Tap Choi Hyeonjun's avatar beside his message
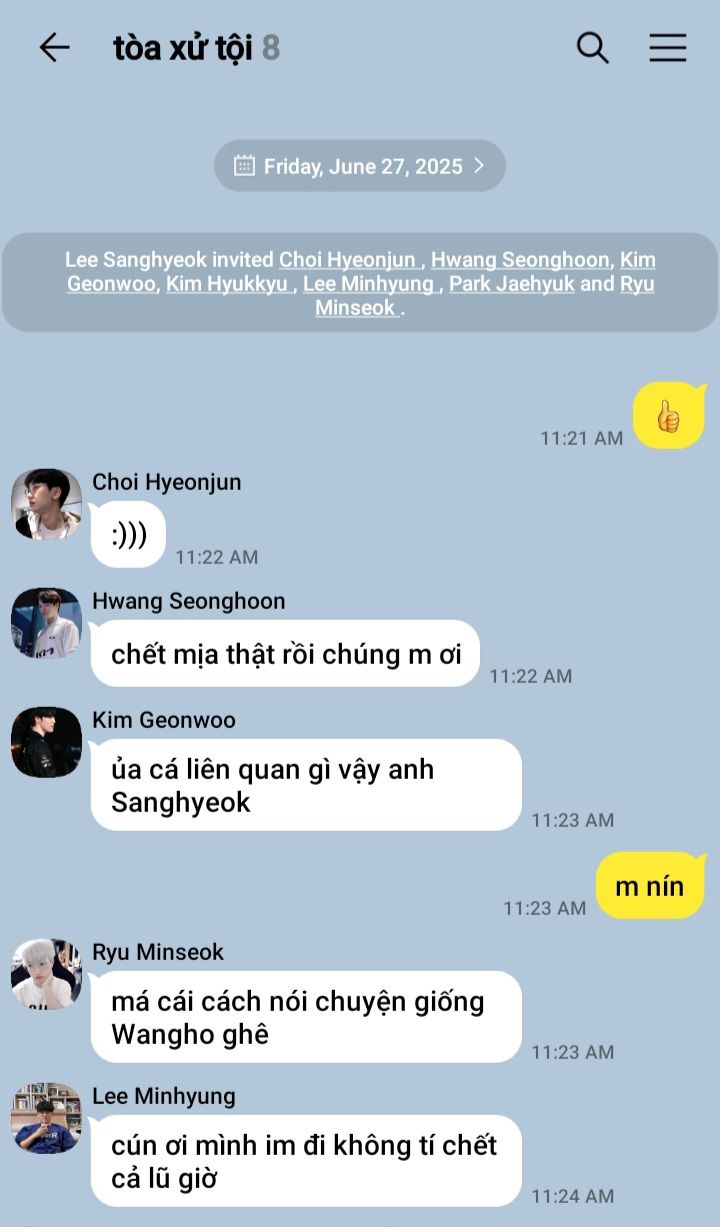Viewport: 720px width, 1227px height. point(47,504)
